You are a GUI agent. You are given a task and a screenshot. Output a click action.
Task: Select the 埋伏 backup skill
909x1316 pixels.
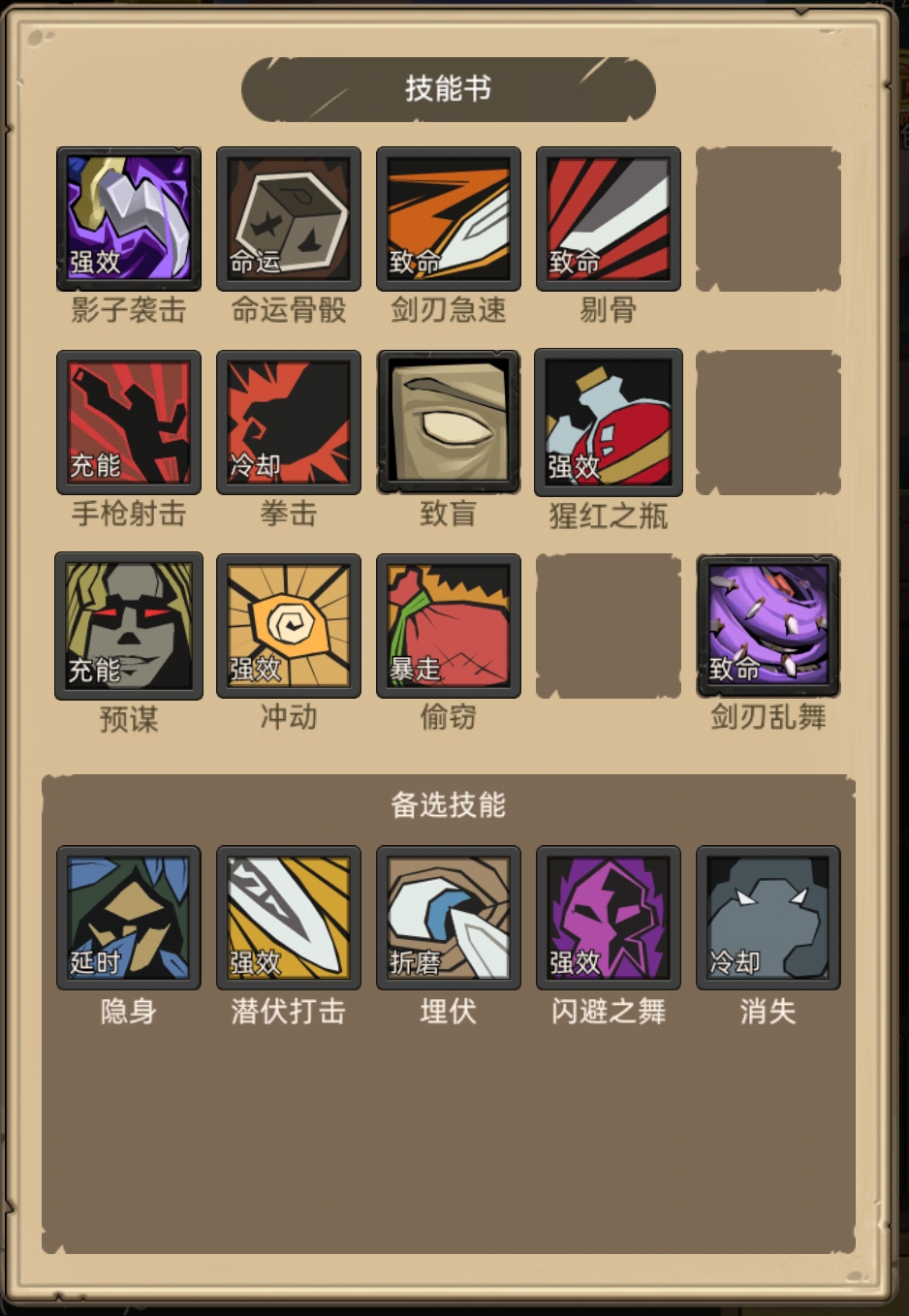(448, 916)
